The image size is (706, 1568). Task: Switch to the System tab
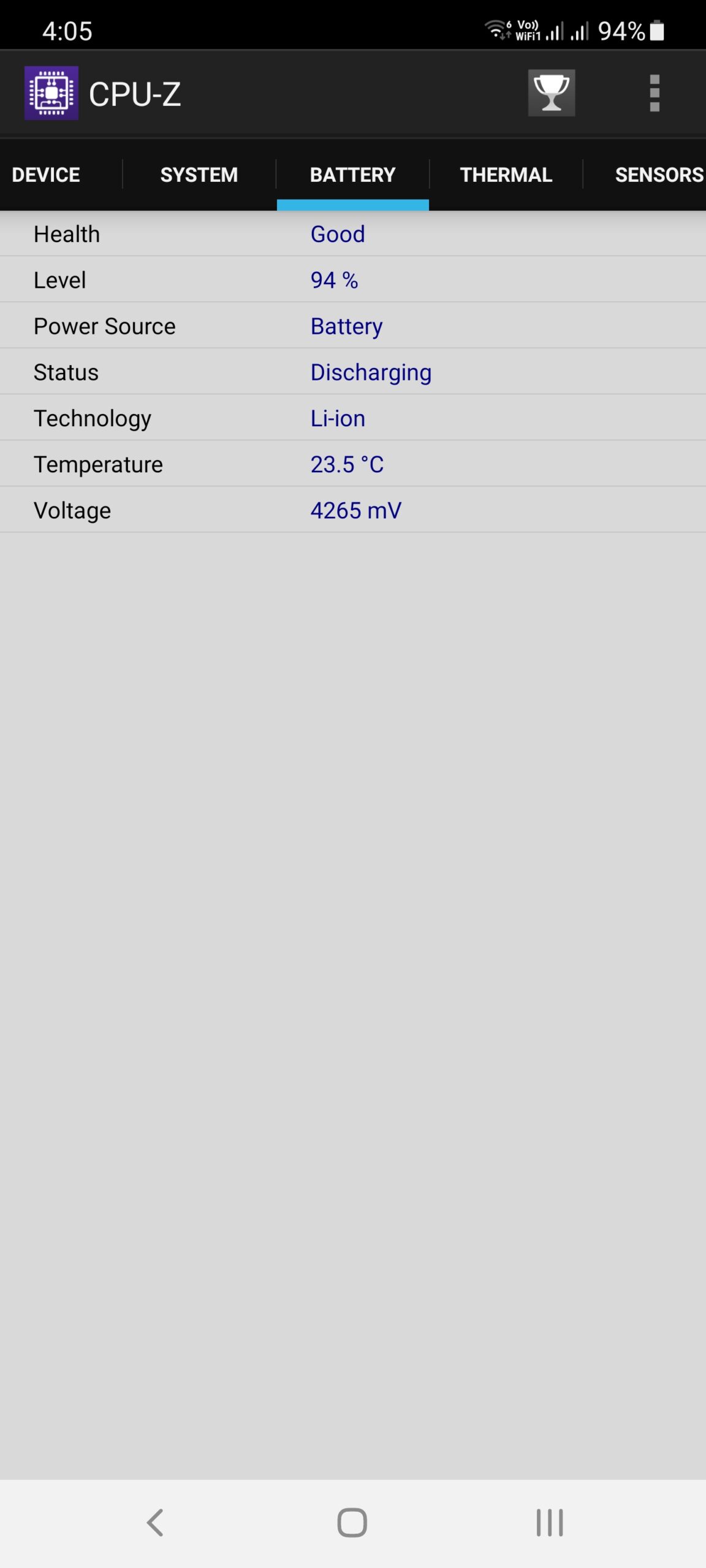pyautogui.click(x=199, y=175)
